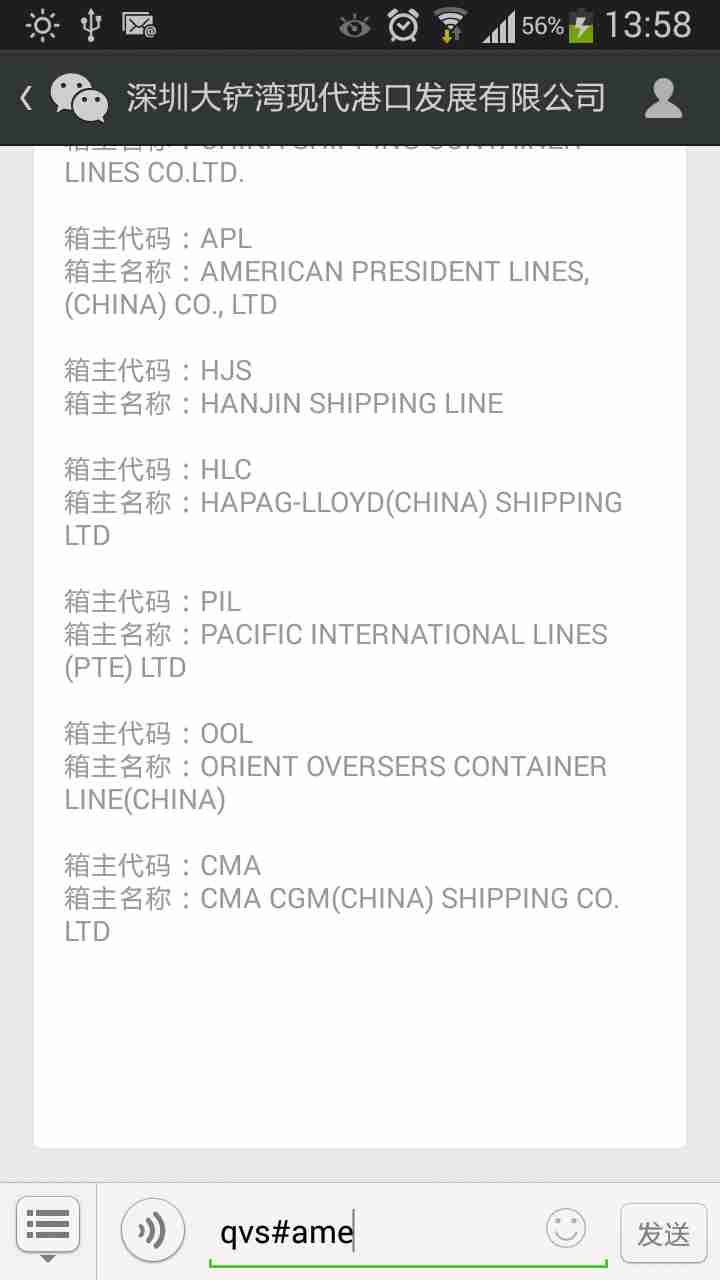Viewport: 720px width, 1280px height.
Task: Switch to voice message input
Action: (x=152, y=1231)
